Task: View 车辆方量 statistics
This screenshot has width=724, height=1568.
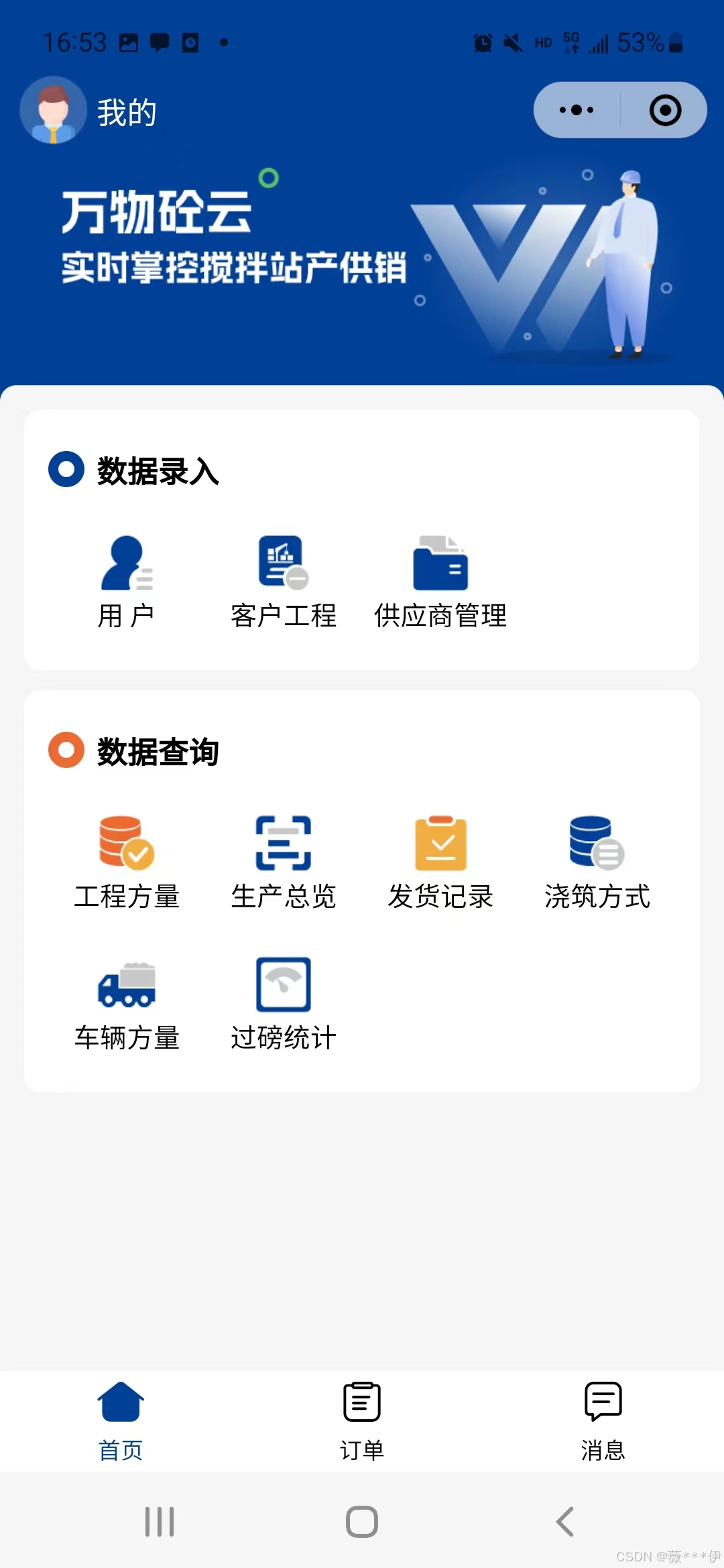Action: coord(127,1003)
